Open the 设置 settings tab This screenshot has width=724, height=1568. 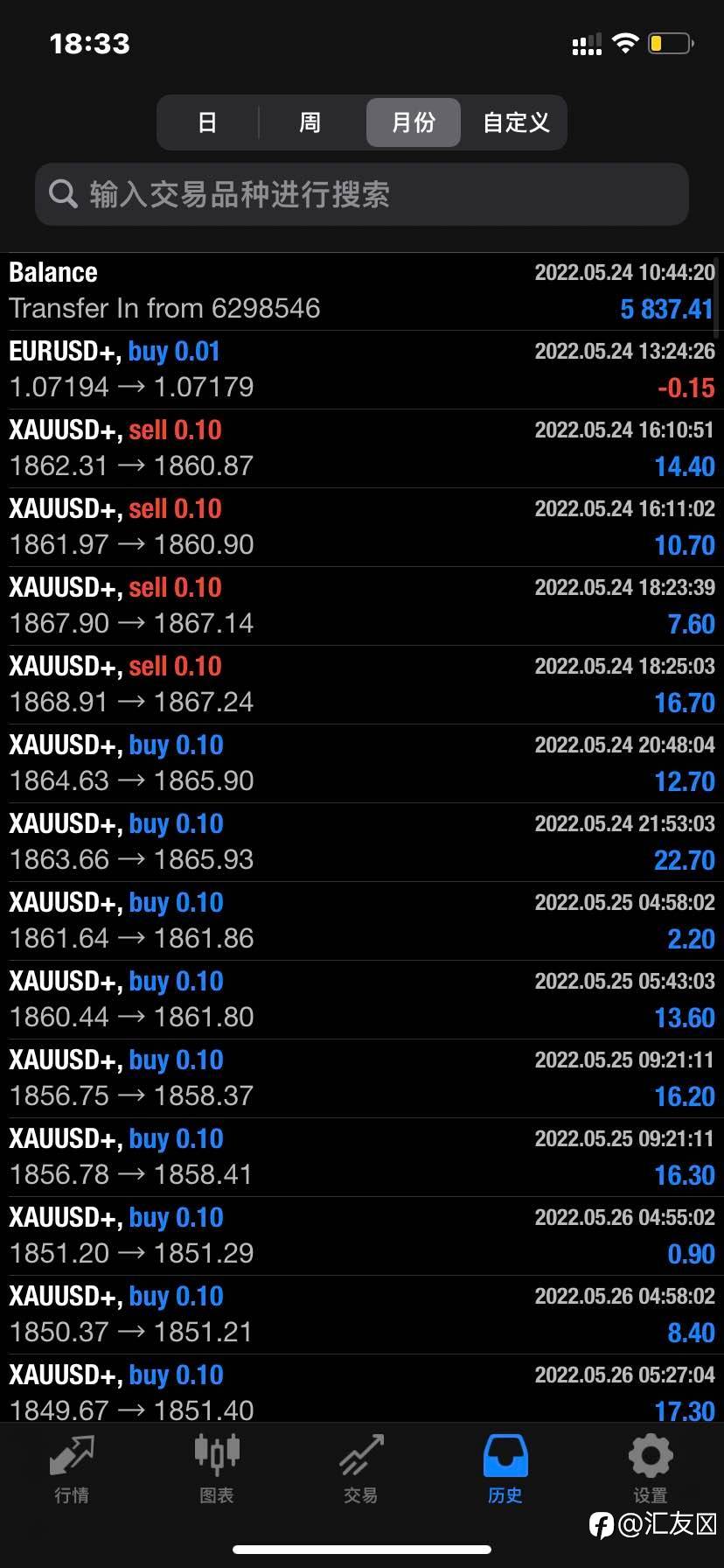(651, 1470)
